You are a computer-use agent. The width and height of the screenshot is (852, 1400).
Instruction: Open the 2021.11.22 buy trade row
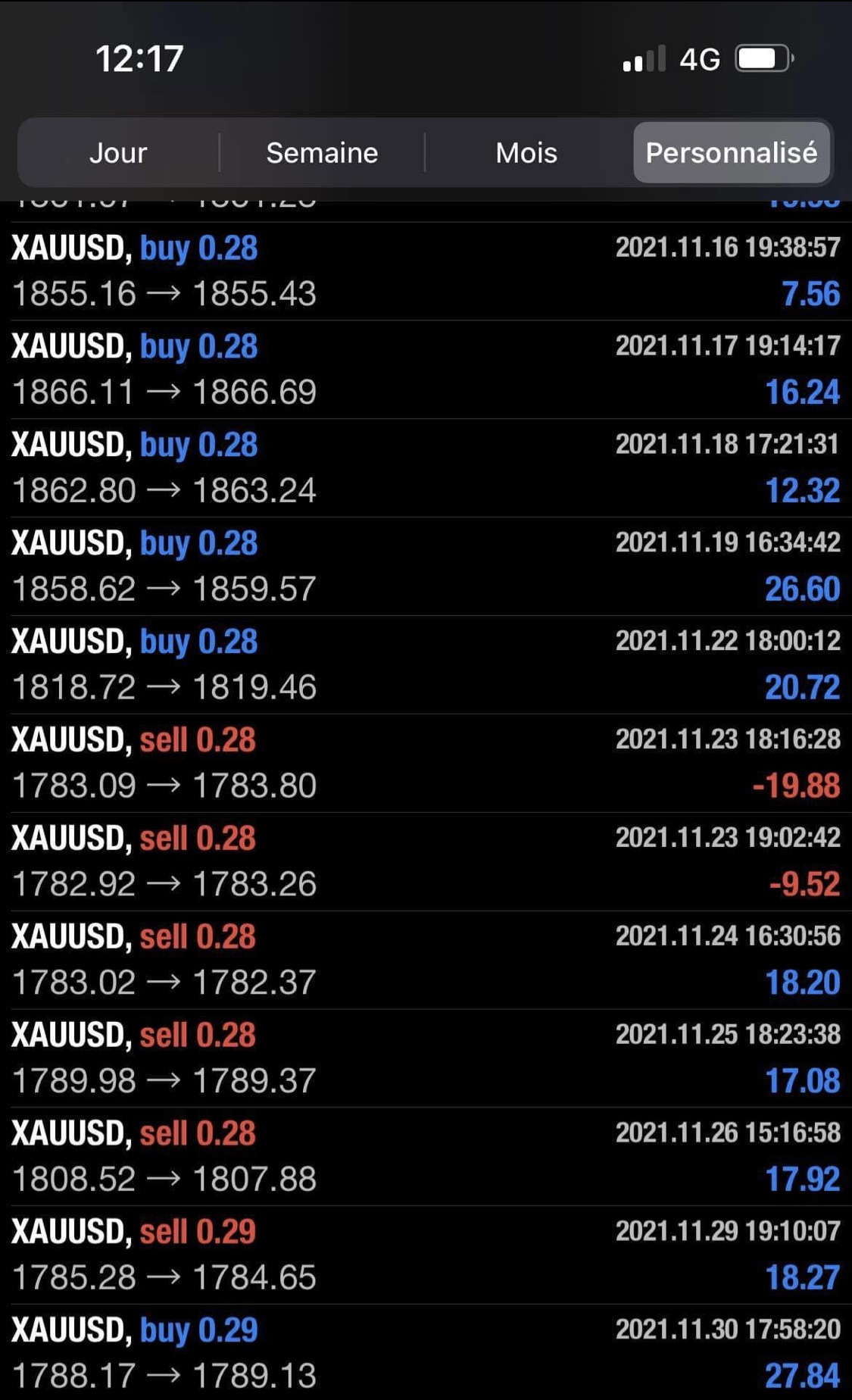(x=426, y=665)
